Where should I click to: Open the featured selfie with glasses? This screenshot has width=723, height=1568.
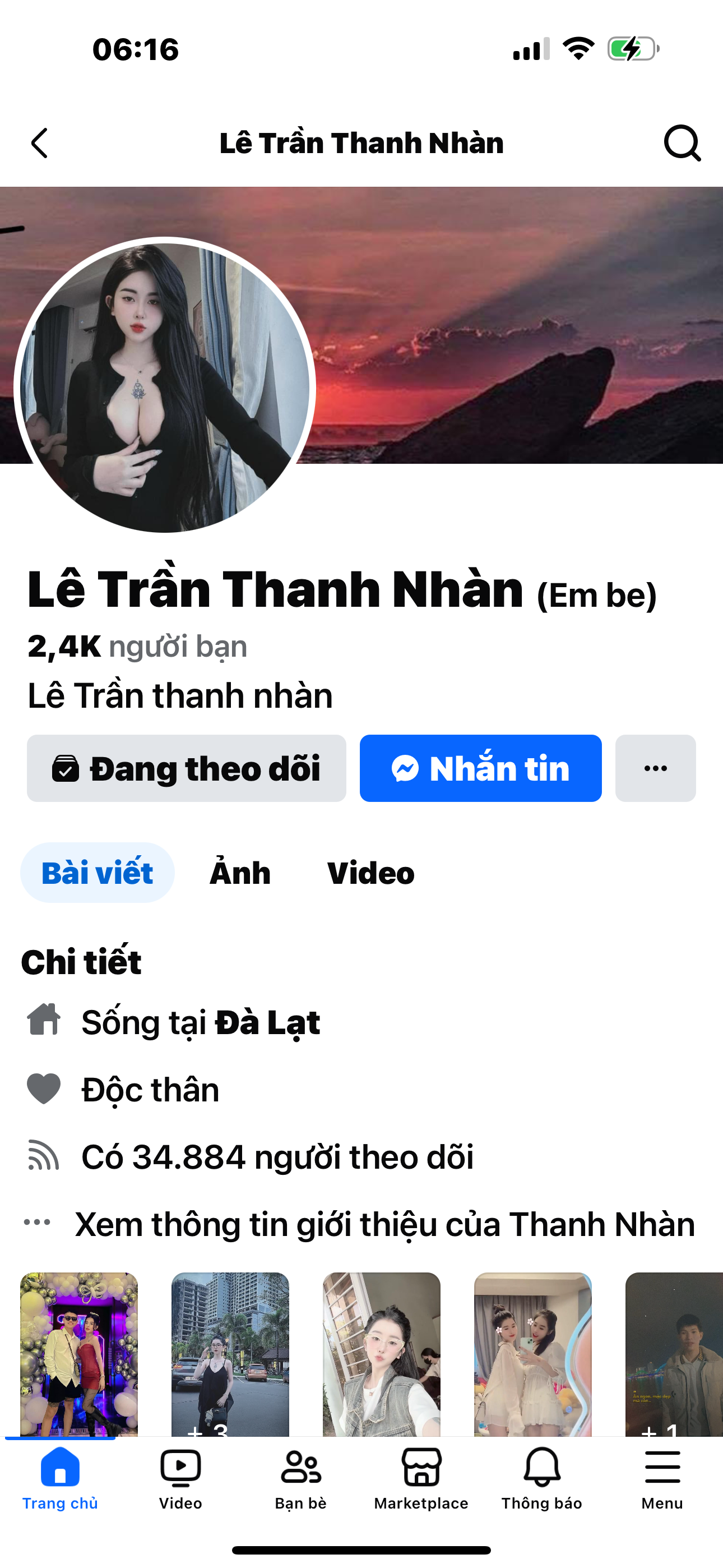tap(381, 1354)
